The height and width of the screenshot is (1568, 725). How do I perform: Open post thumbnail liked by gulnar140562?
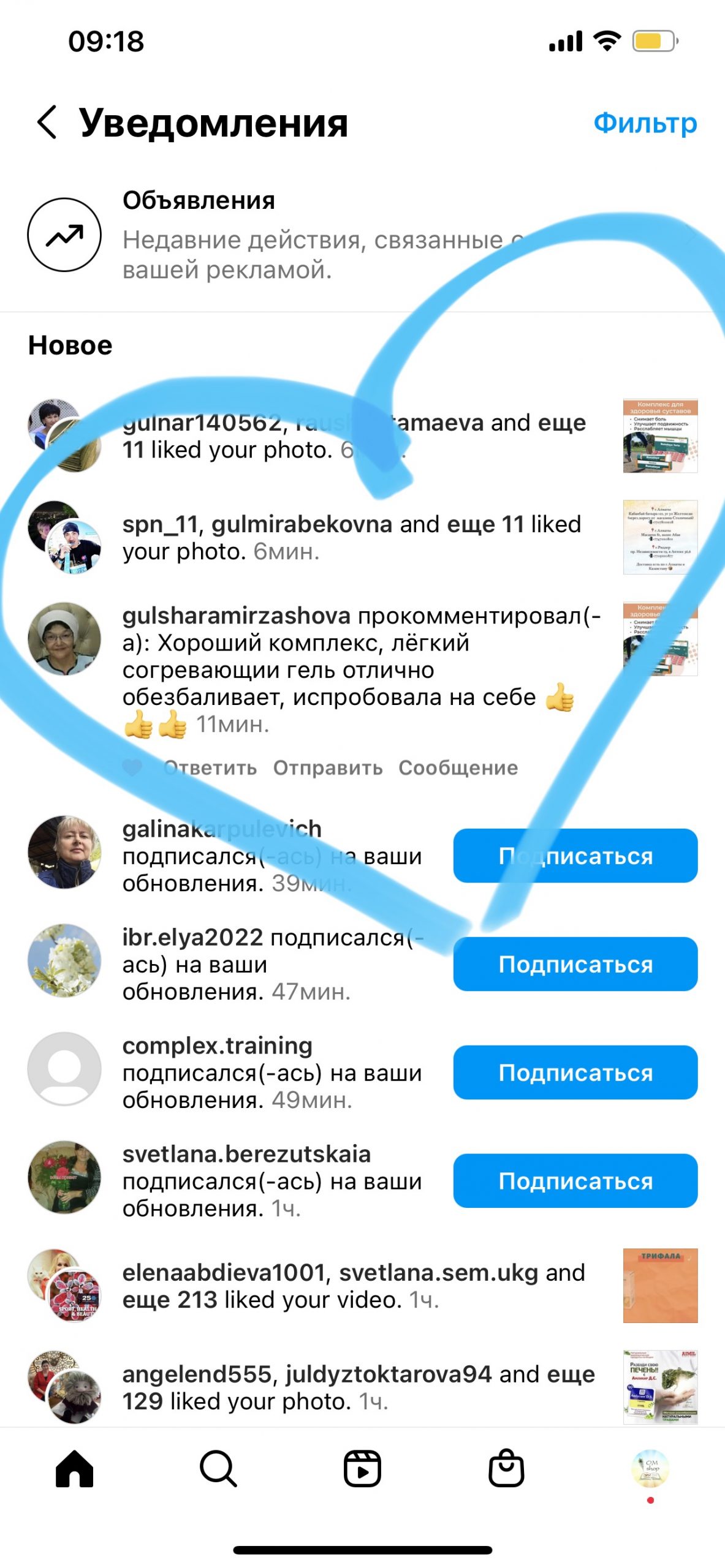click(659, 436)
